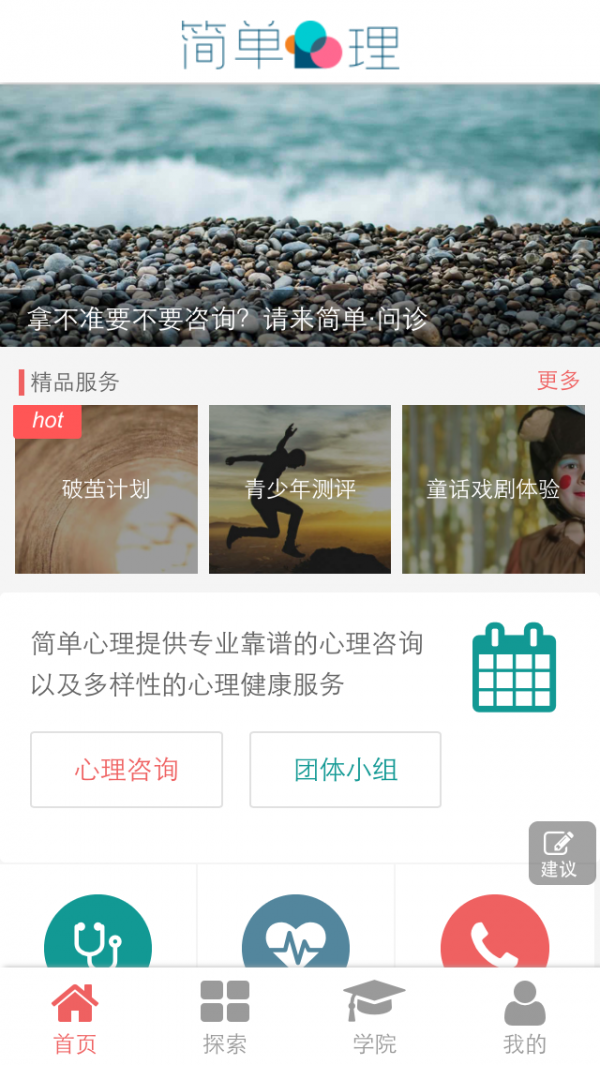Switch to the 首页 tab

click(75, 1018)
